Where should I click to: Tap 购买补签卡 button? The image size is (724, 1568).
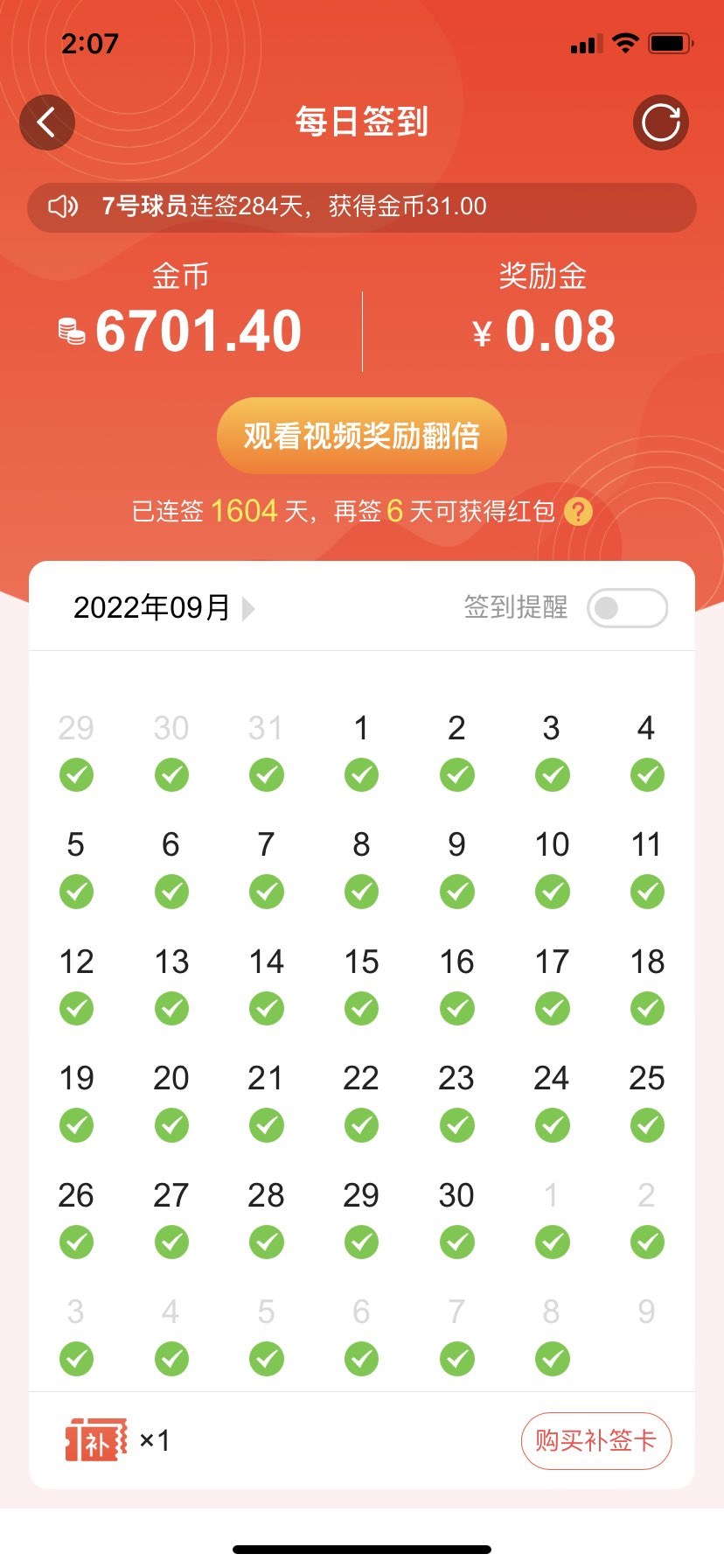(x=595, y=1440)
